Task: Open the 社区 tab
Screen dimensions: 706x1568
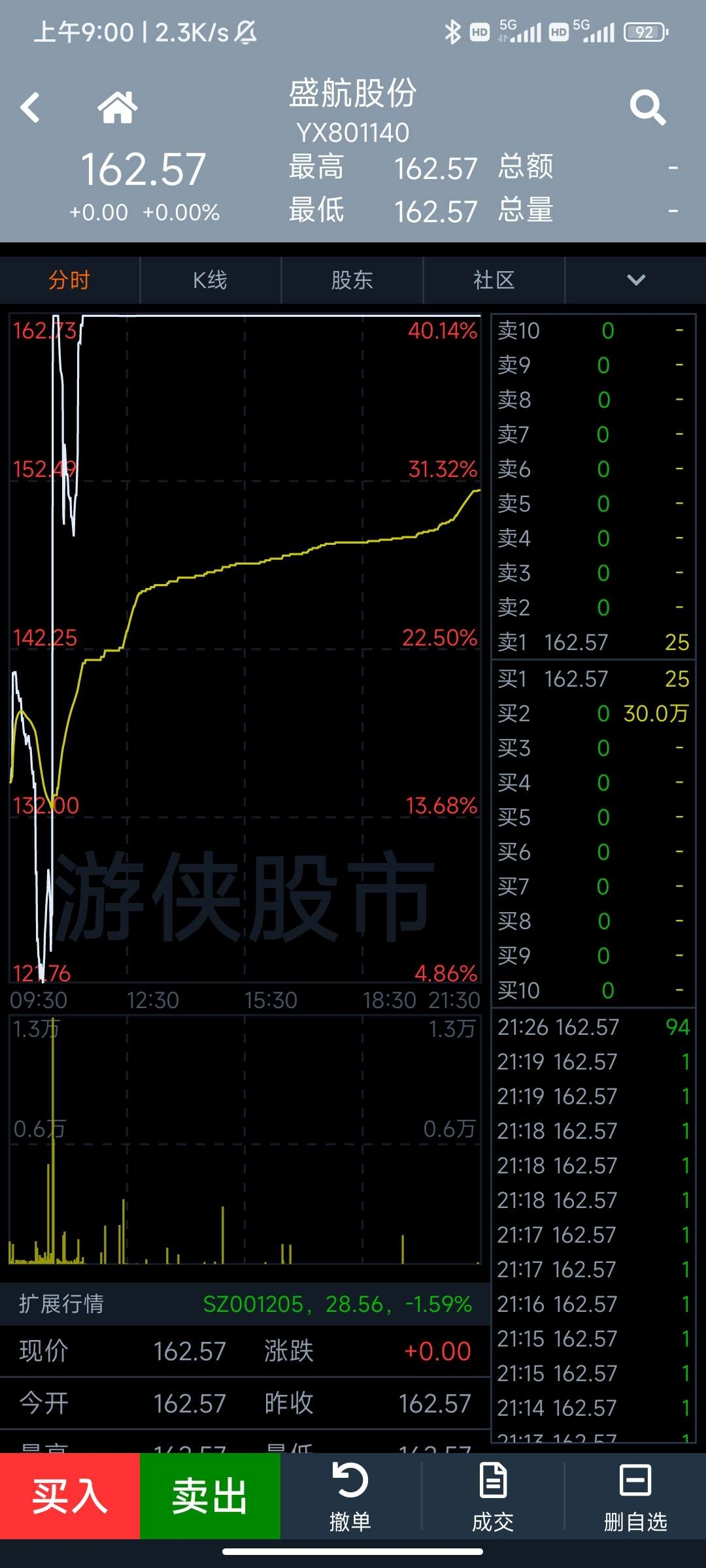Action: [494, 280]
